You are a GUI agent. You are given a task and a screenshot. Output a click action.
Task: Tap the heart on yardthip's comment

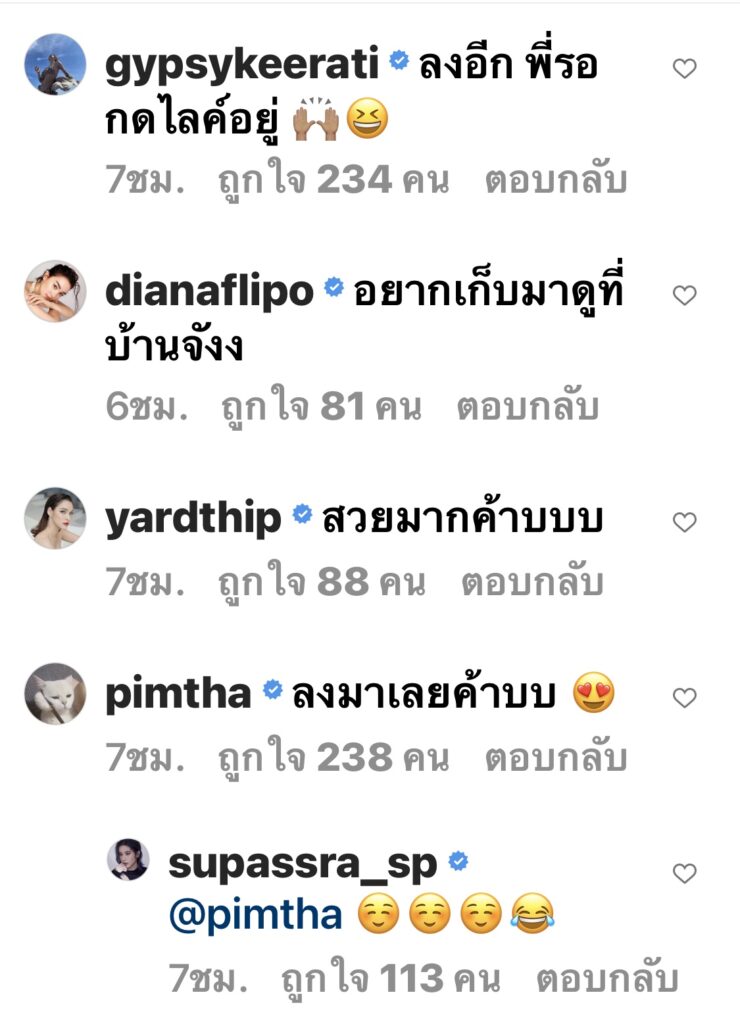point(684,522)
